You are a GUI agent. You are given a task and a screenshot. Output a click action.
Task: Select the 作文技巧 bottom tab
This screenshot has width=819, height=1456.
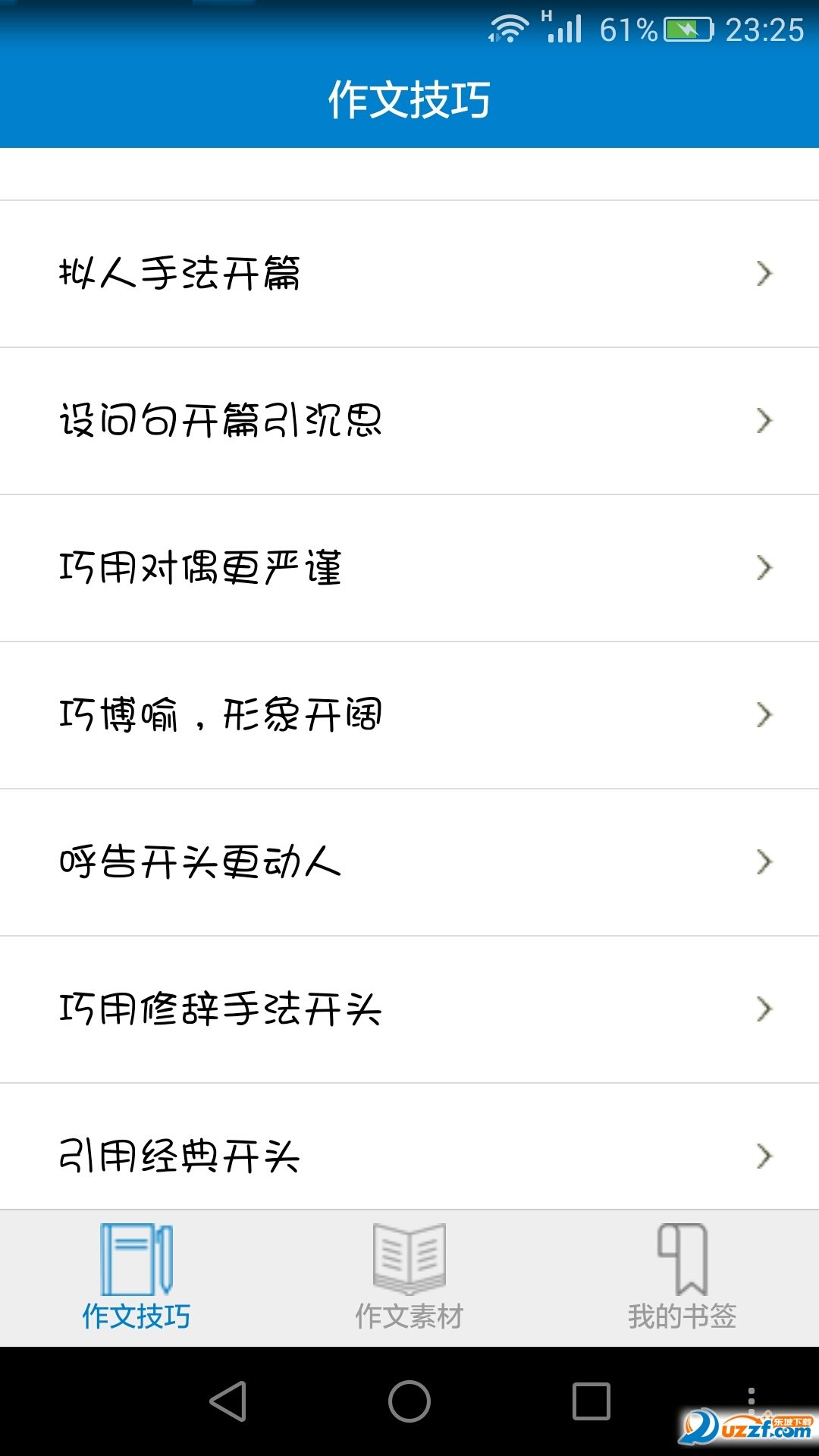click(x=136, y=1279)
